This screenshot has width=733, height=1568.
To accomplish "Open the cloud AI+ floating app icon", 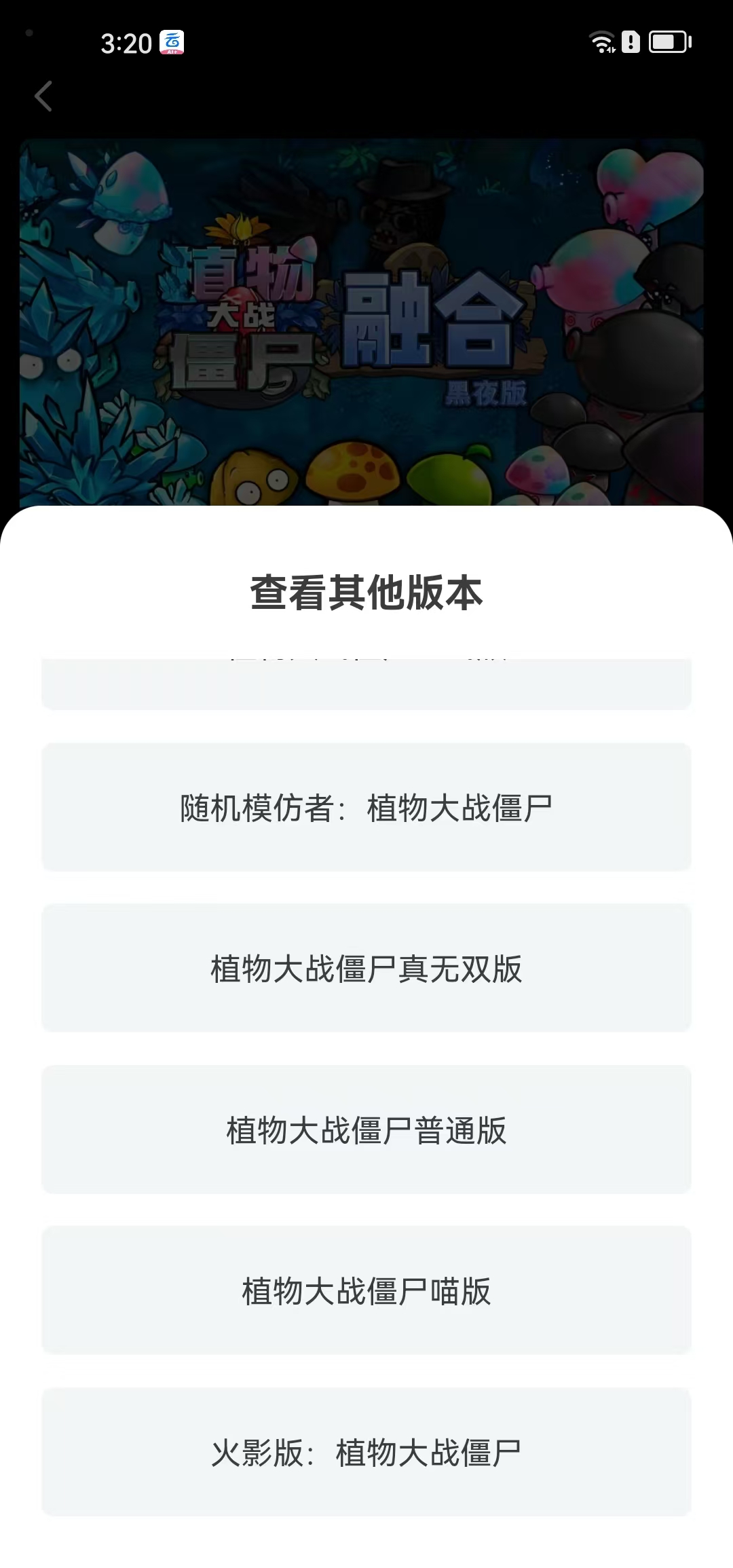I will (172, 42).
